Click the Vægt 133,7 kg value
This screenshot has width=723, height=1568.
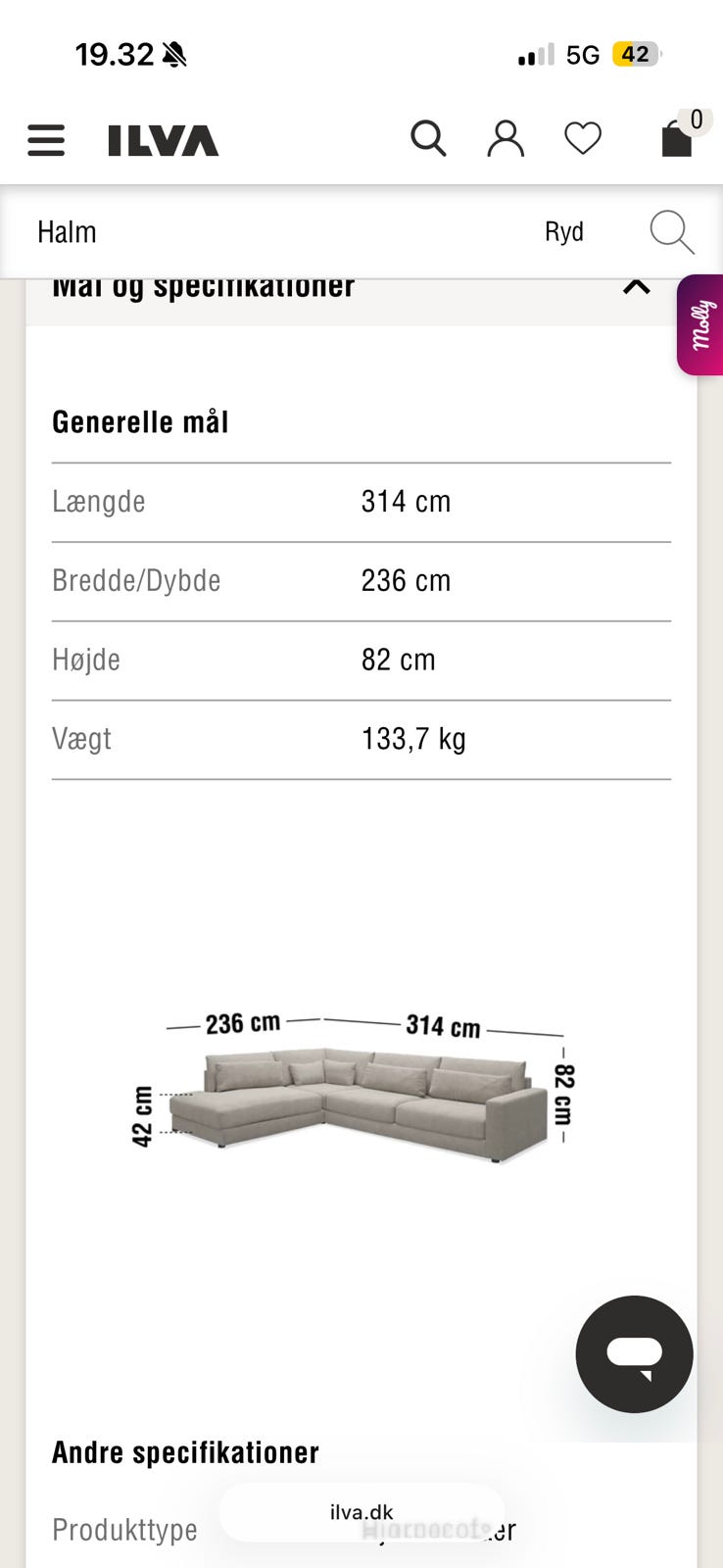(x=412, y=739)
